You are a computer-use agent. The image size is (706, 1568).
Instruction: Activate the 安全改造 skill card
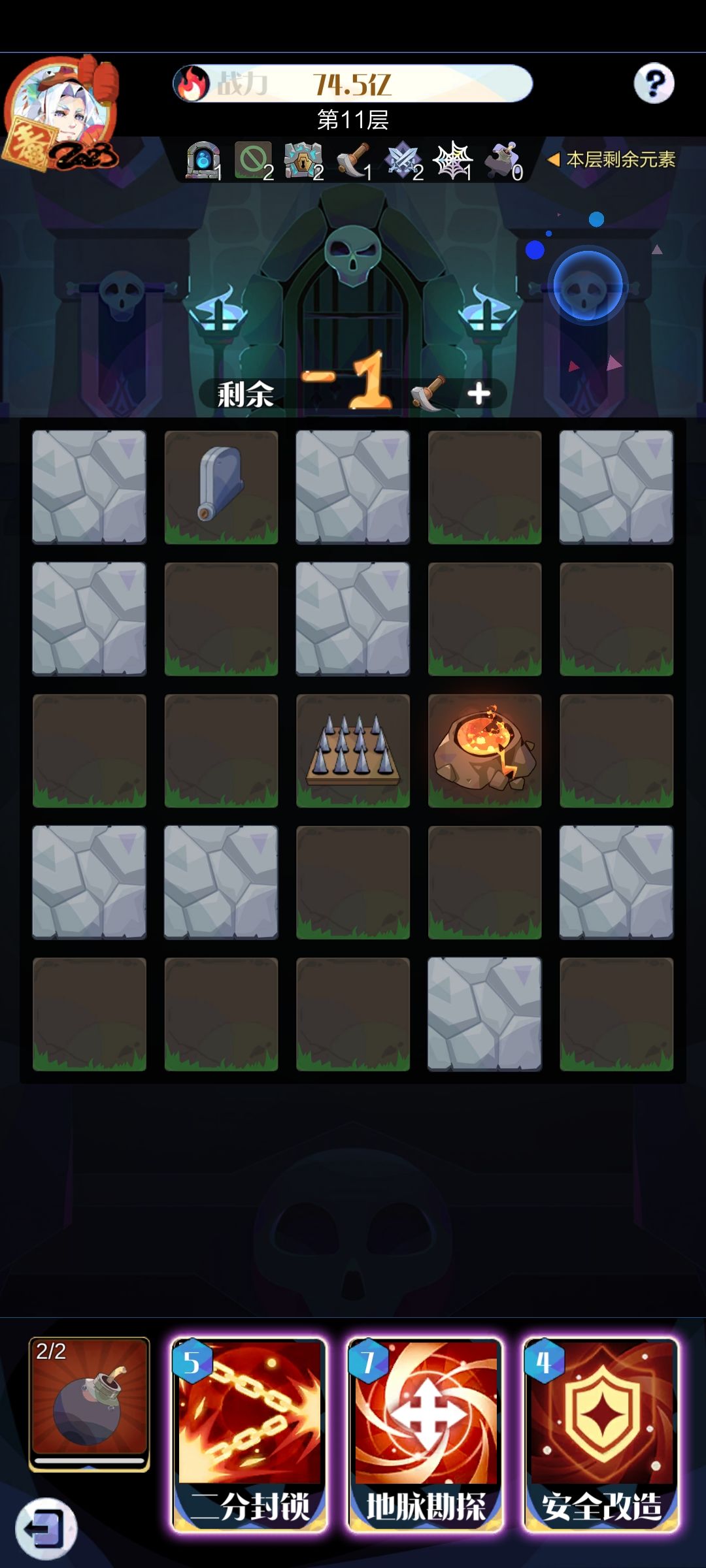pyautogui.click(x=601, y=1435)
